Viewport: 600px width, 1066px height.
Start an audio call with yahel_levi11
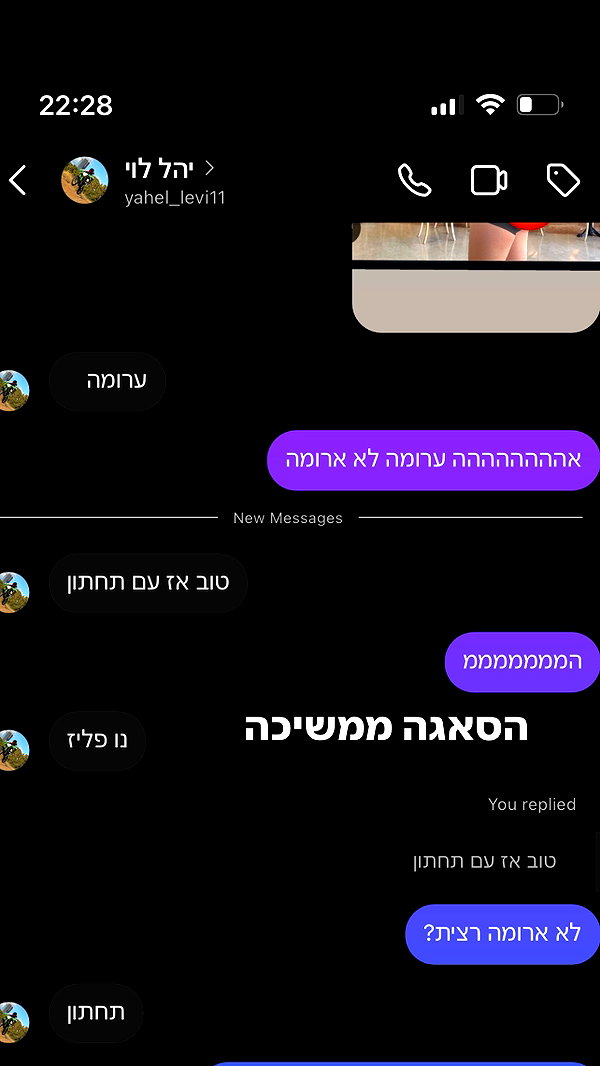tap(414, 180)
